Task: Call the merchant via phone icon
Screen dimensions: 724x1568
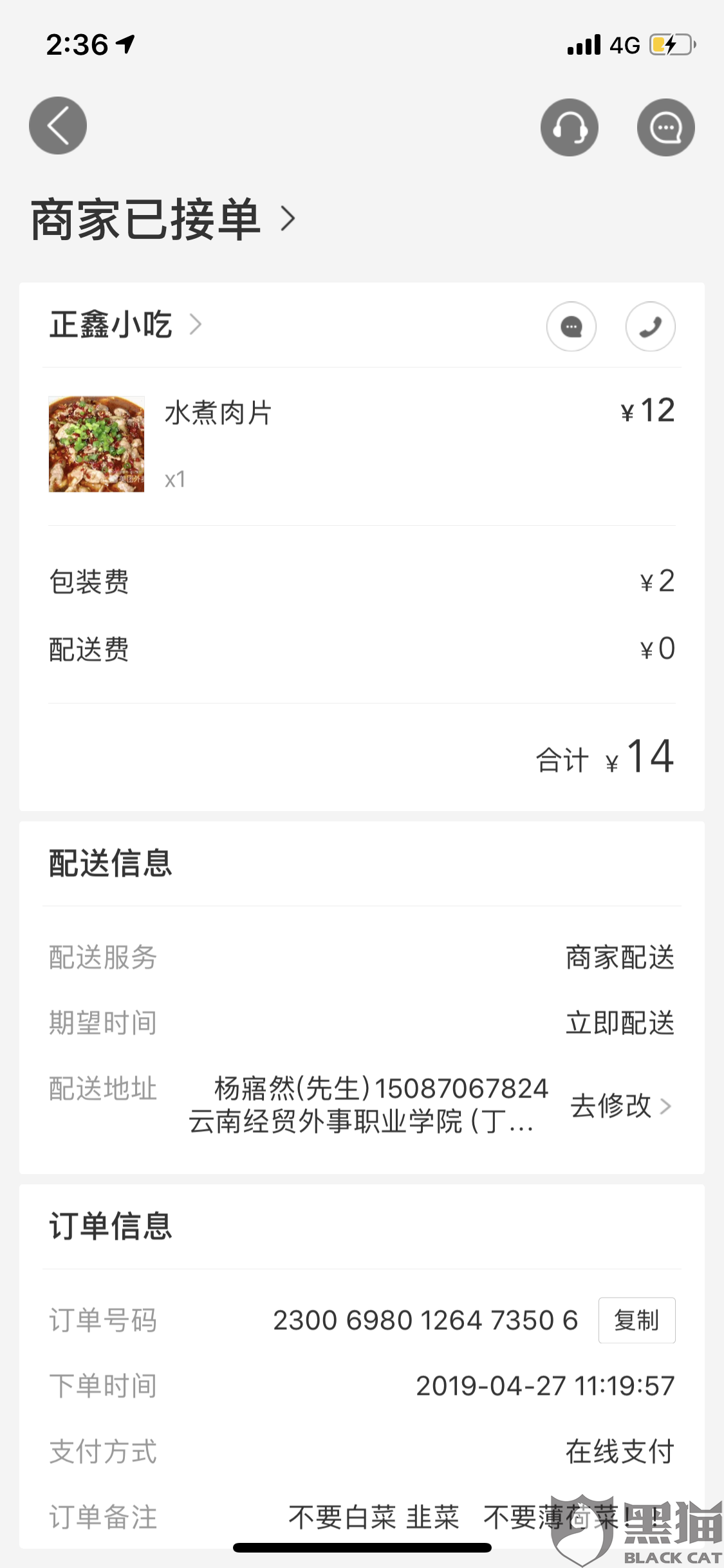Action: point(651,327)
